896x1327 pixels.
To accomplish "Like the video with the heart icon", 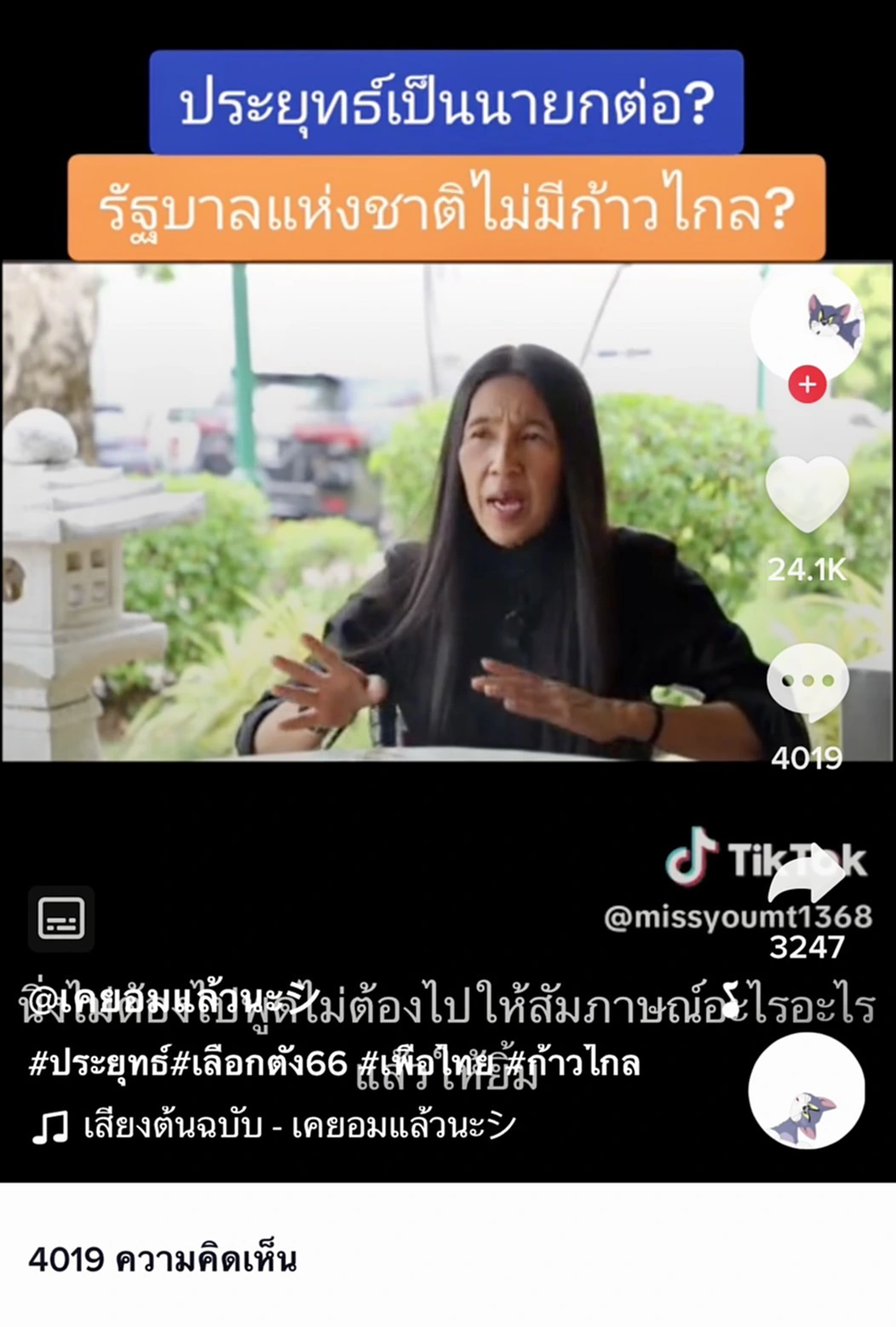I will 807,494.
